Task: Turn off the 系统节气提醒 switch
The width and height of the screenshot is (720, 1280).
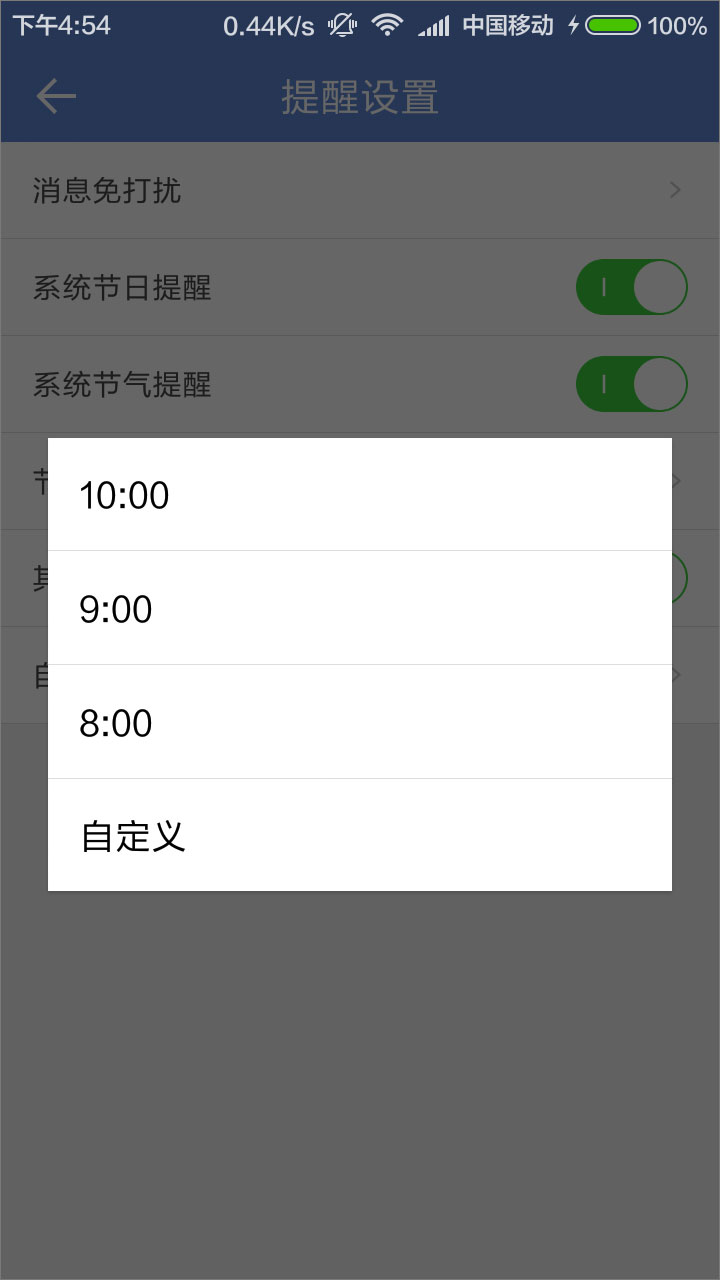Action: pyautogui.click(x=631, y=384)
